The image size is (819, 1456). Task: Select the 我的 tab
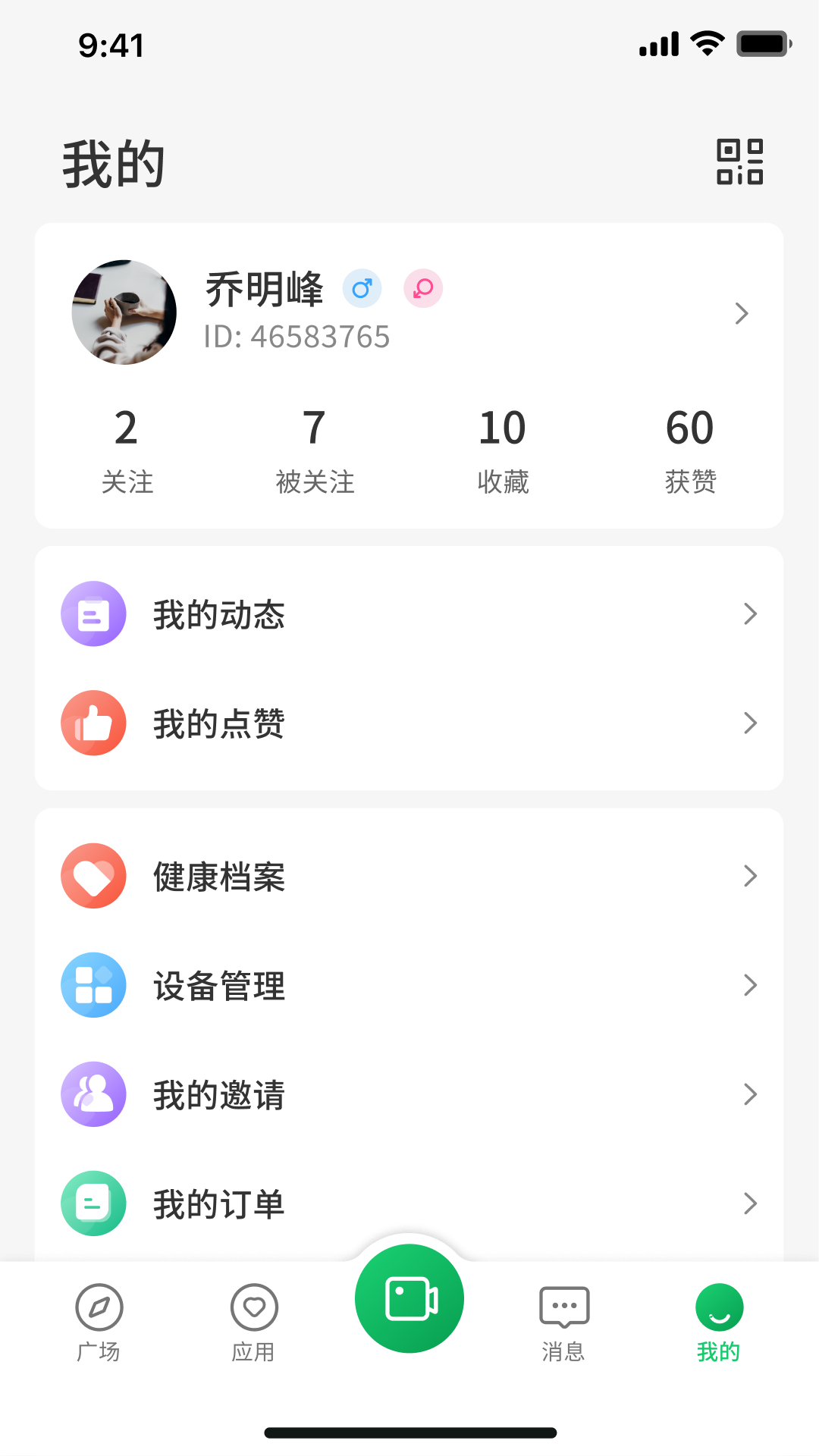click(x=719, y=1323)
